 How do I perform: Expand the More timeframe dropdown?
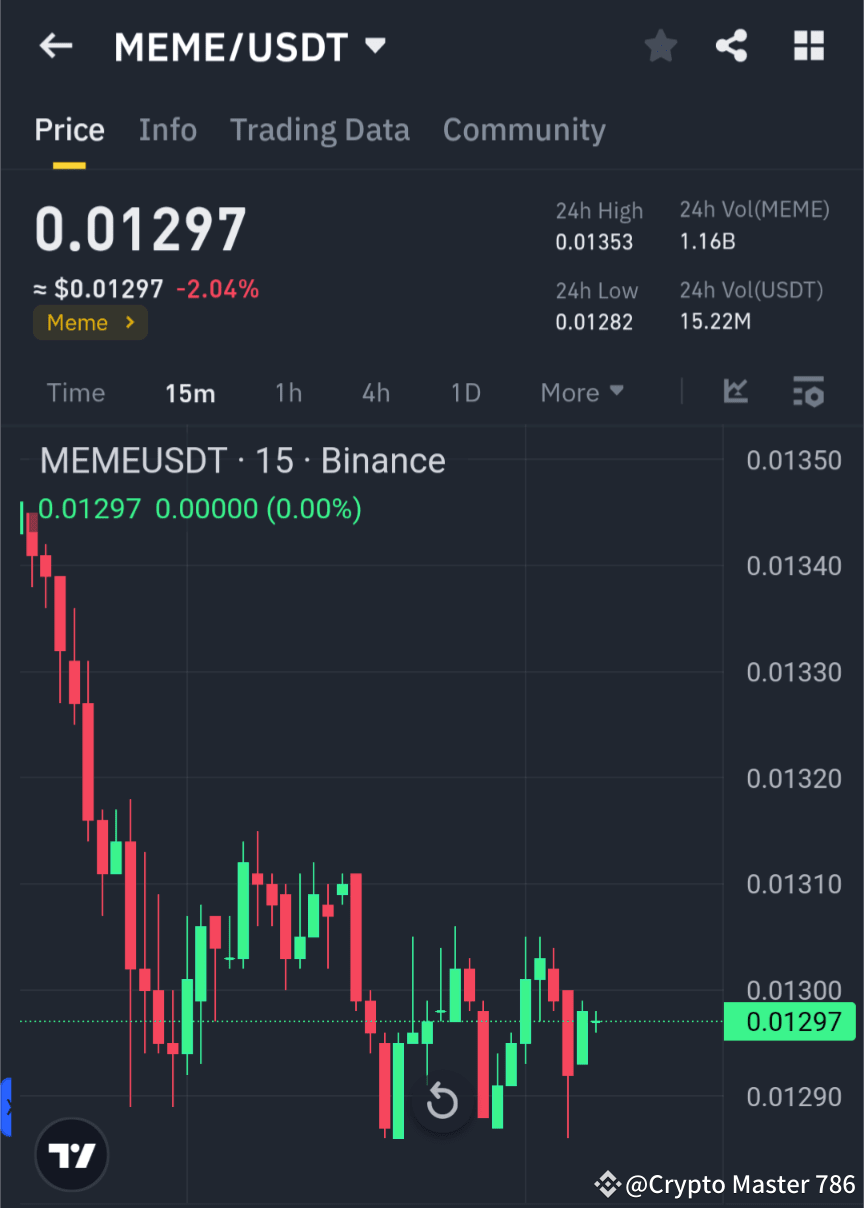(x=581, y=393)
